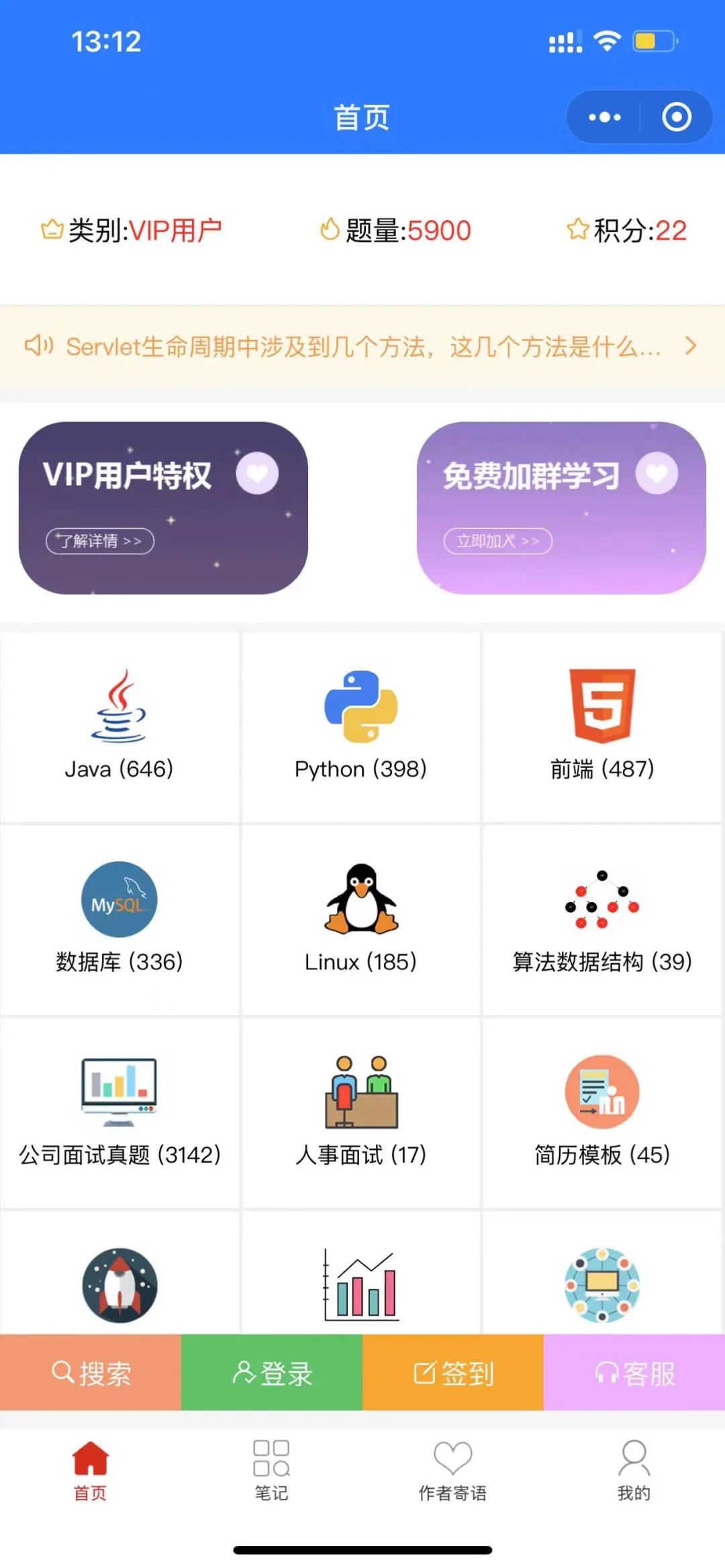Image resolution: width=725 pixels, height=1568 pixels.
Task: Switch to the 笔记 tab
Action: pyautogui.click(x=271, y=1470)
